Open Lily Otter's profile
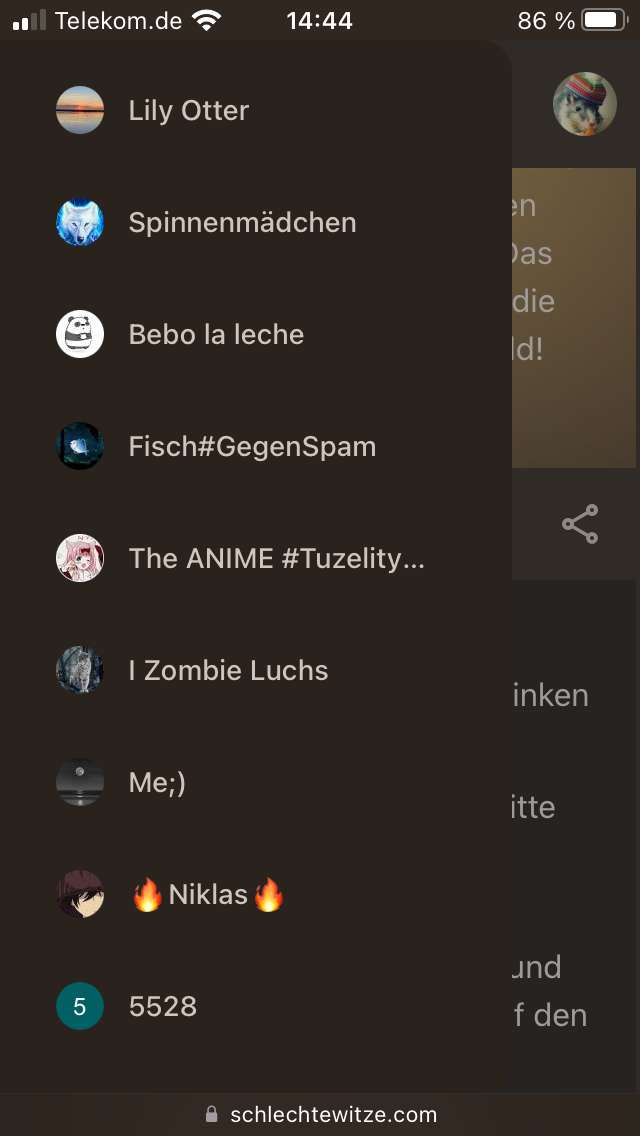Screen dimensions: 640x1136 click(188, 110)
